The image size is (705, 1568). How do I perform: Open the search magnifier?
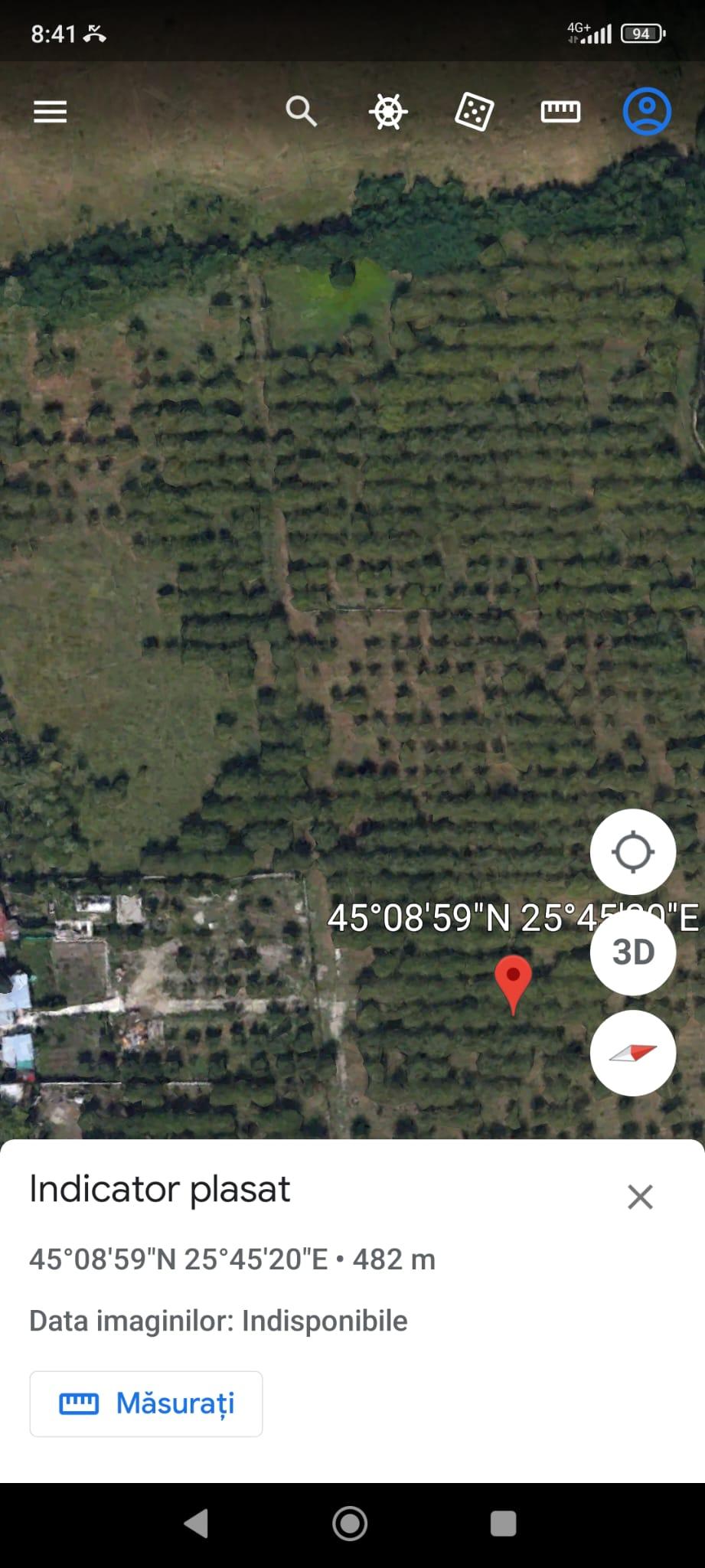coord(301,111)
